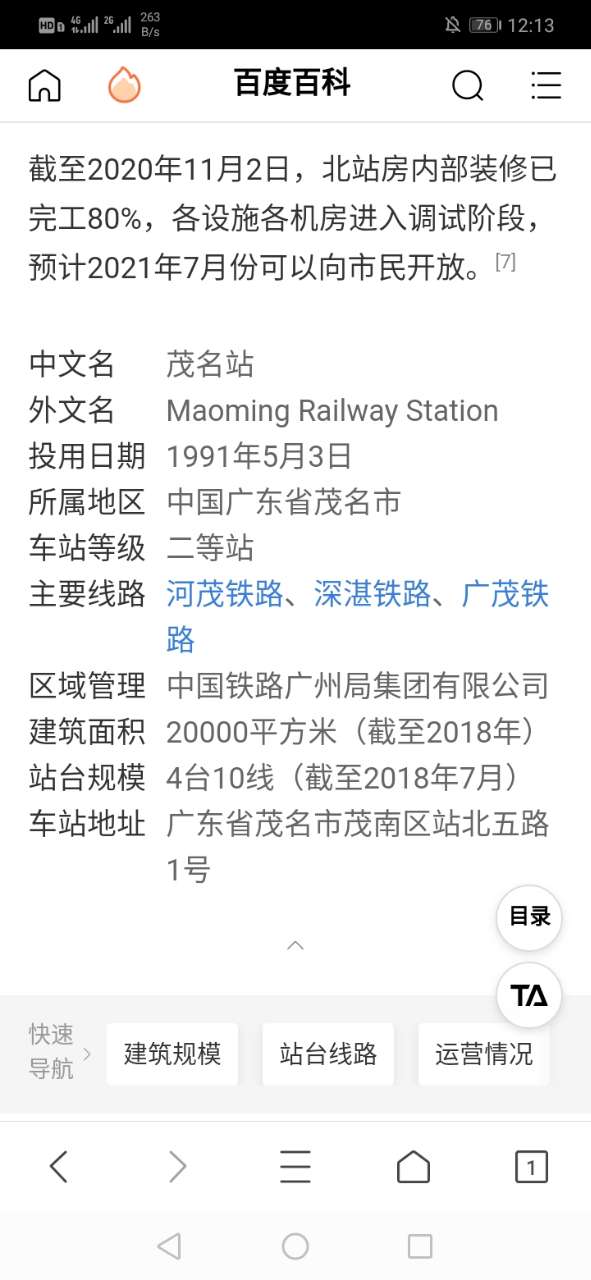The image size is (591, 1280).
Task: Open the search magnifier icon
Action: pos(467,86)
